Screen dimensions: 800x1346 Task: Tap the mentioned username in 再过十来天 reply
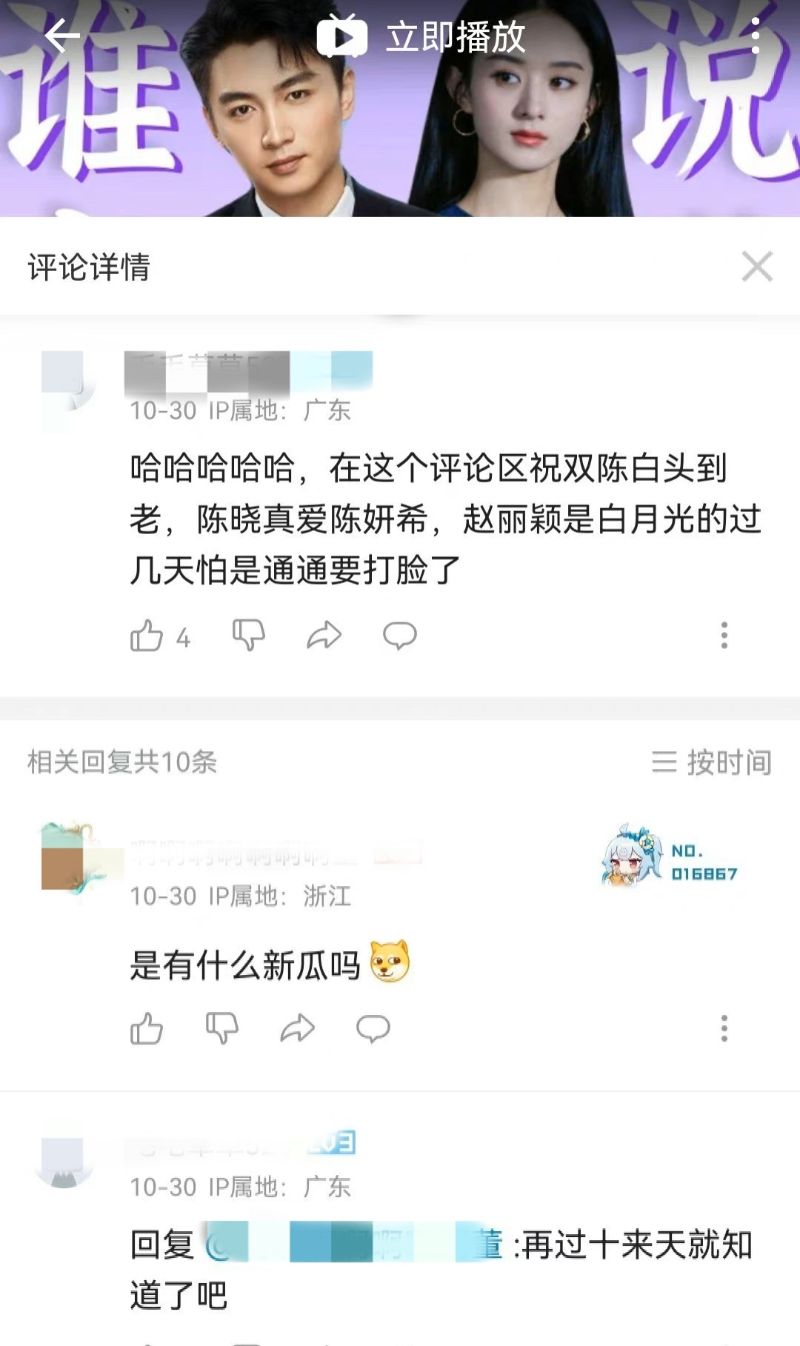click(352, 1246)
